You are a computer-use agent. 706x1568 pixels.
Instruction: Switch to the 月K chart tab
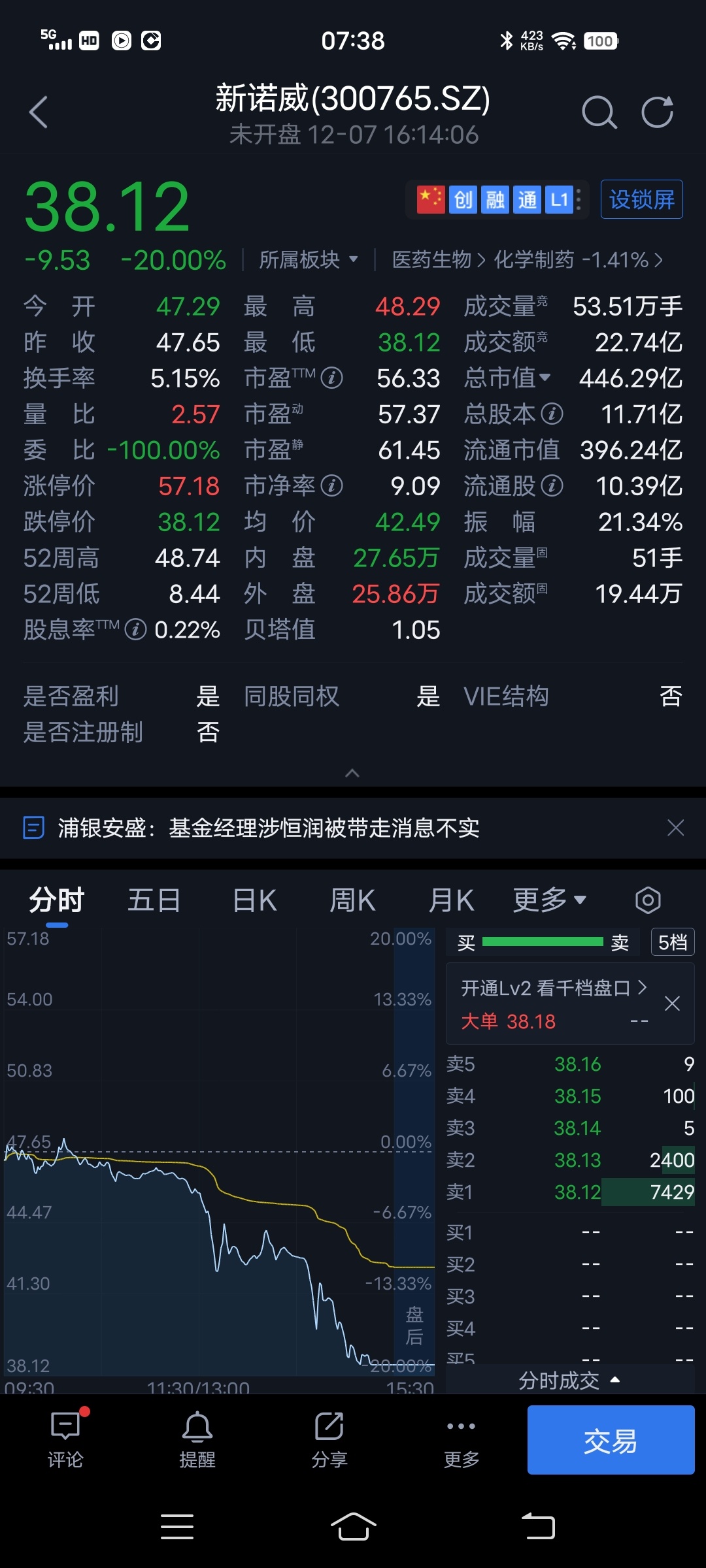click(451, 900)
